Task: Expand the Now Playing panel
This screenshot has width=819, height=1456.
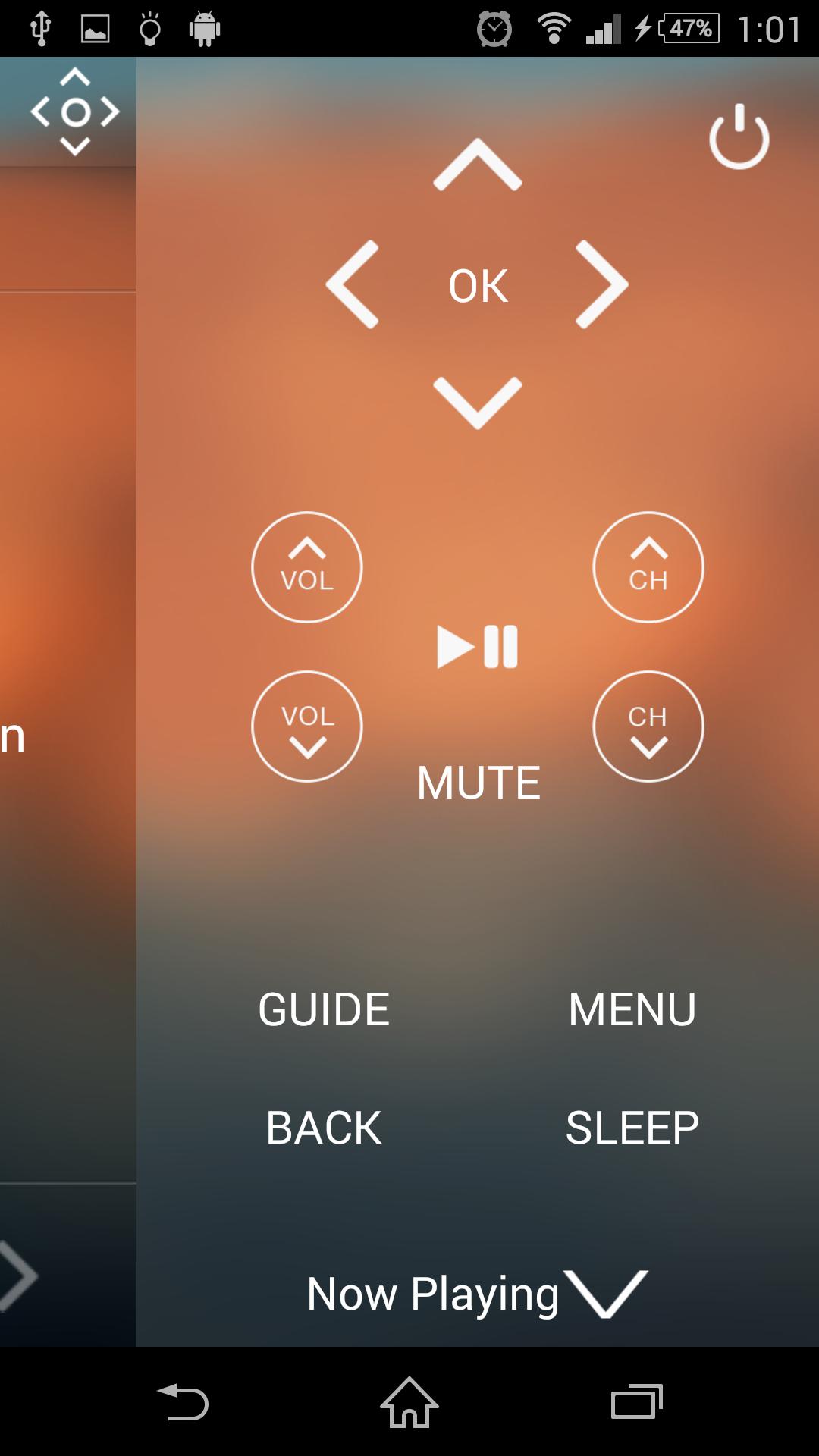Action: pos(477,1294)
